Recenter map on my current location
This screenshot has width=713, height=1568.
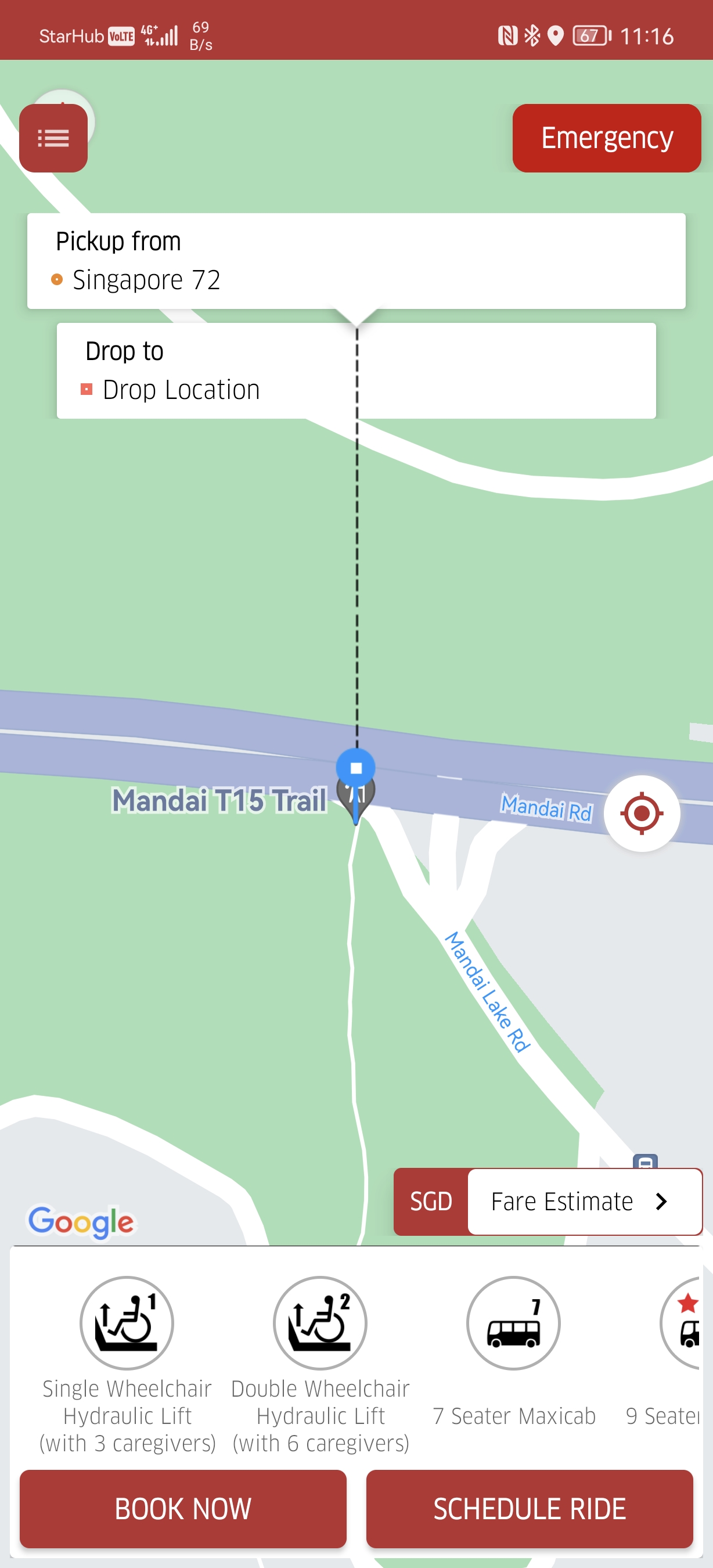[x=641, y=813]
